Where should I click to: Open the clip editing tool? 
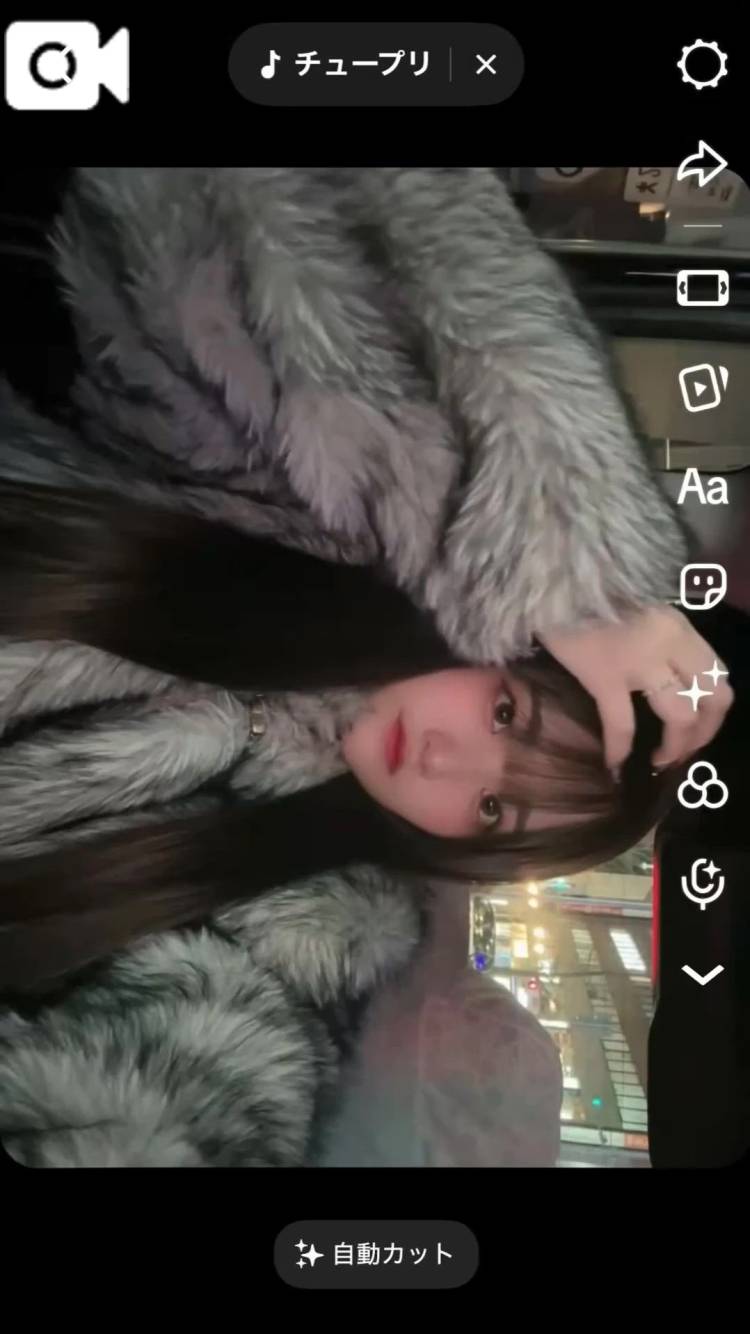[702, 388]
